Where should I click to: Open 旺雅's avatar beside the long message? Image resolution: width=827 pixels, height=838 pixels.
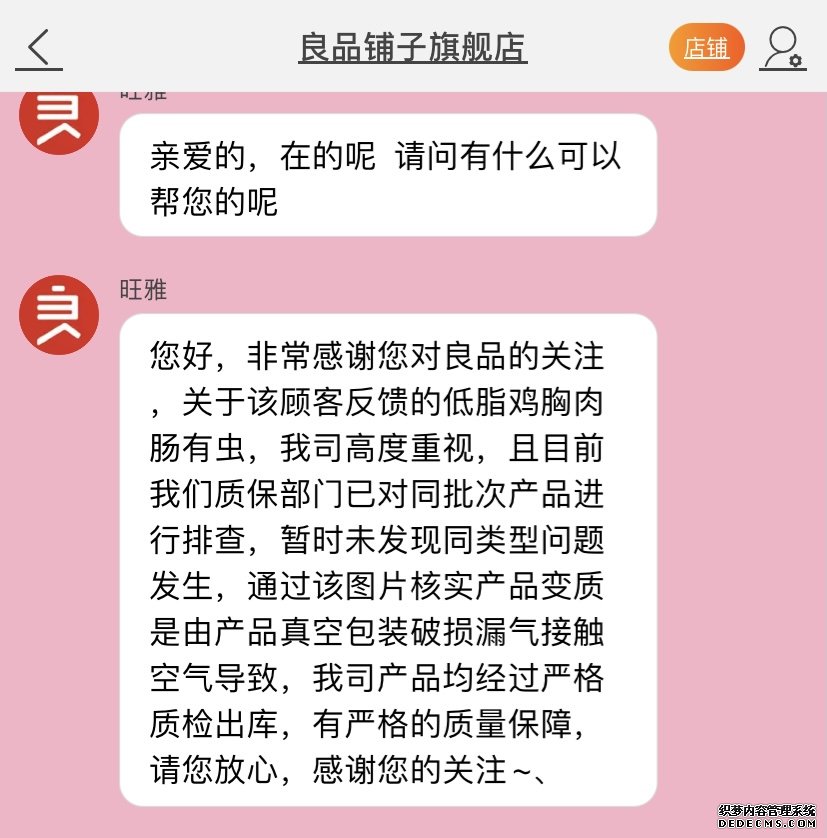point(59,315)
